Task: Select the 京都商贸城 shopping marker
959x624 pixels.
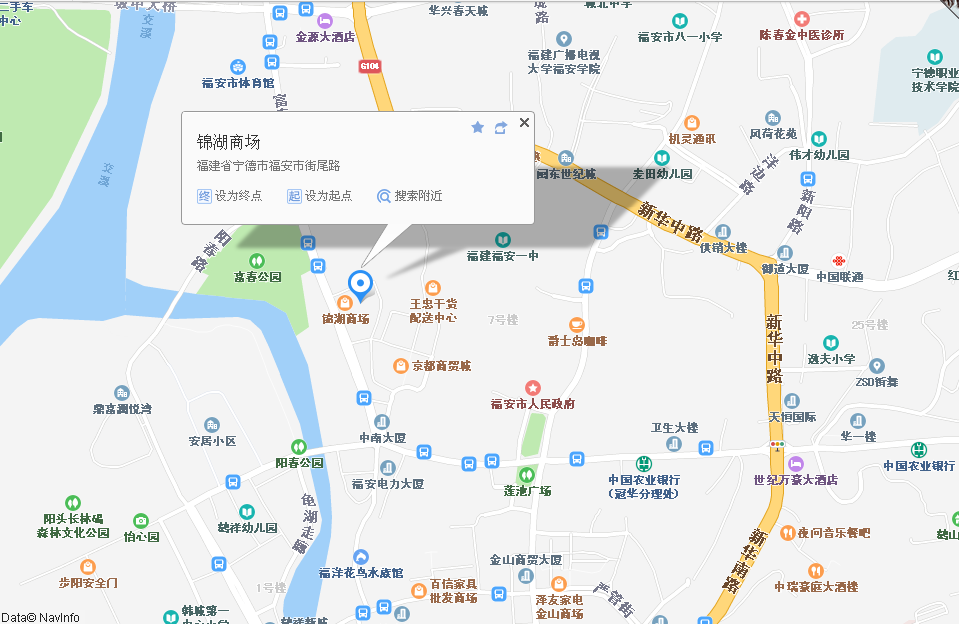Action: [x=401, y=366]
